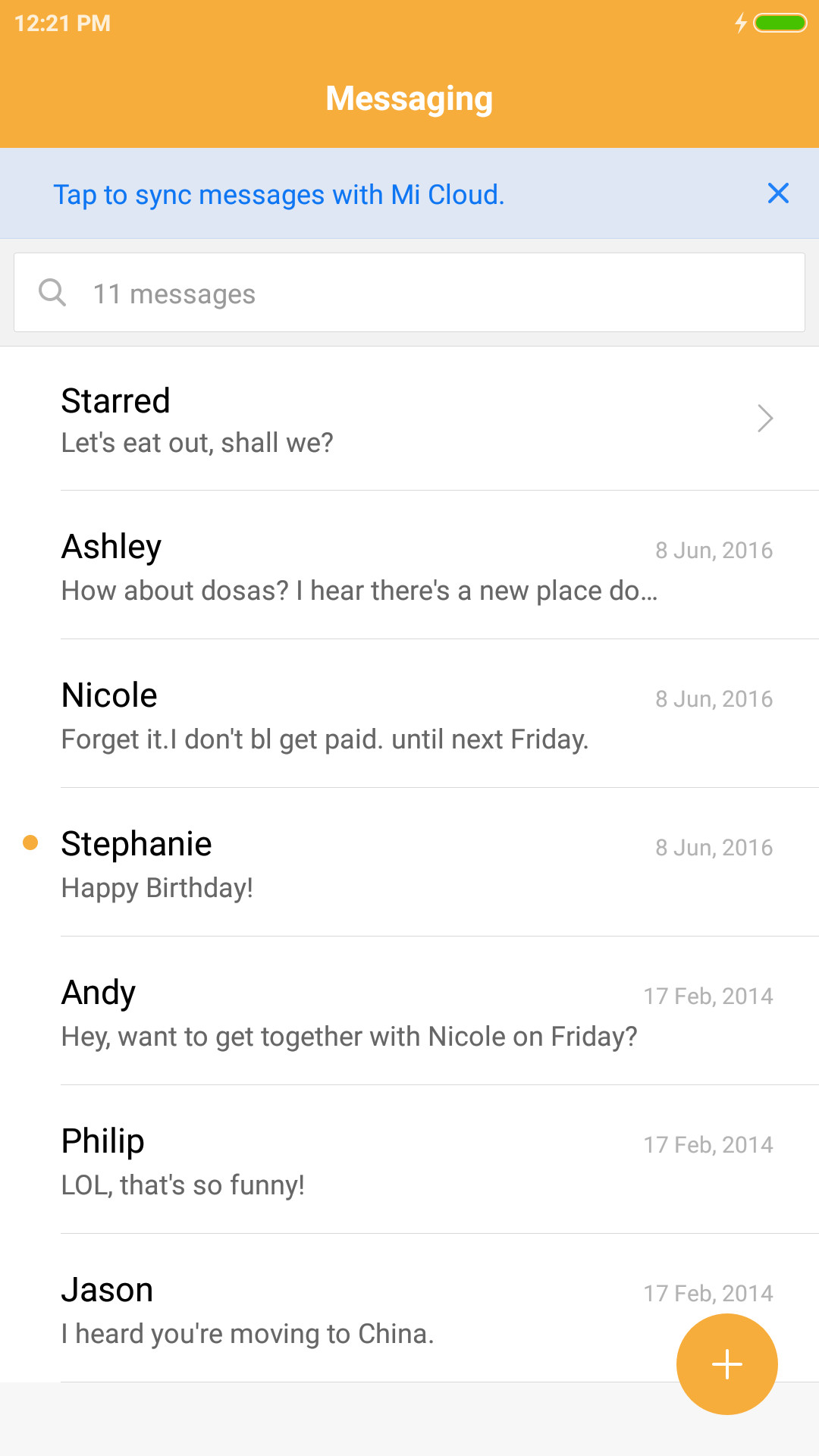Open the thread with Philip

[409, 1159]
